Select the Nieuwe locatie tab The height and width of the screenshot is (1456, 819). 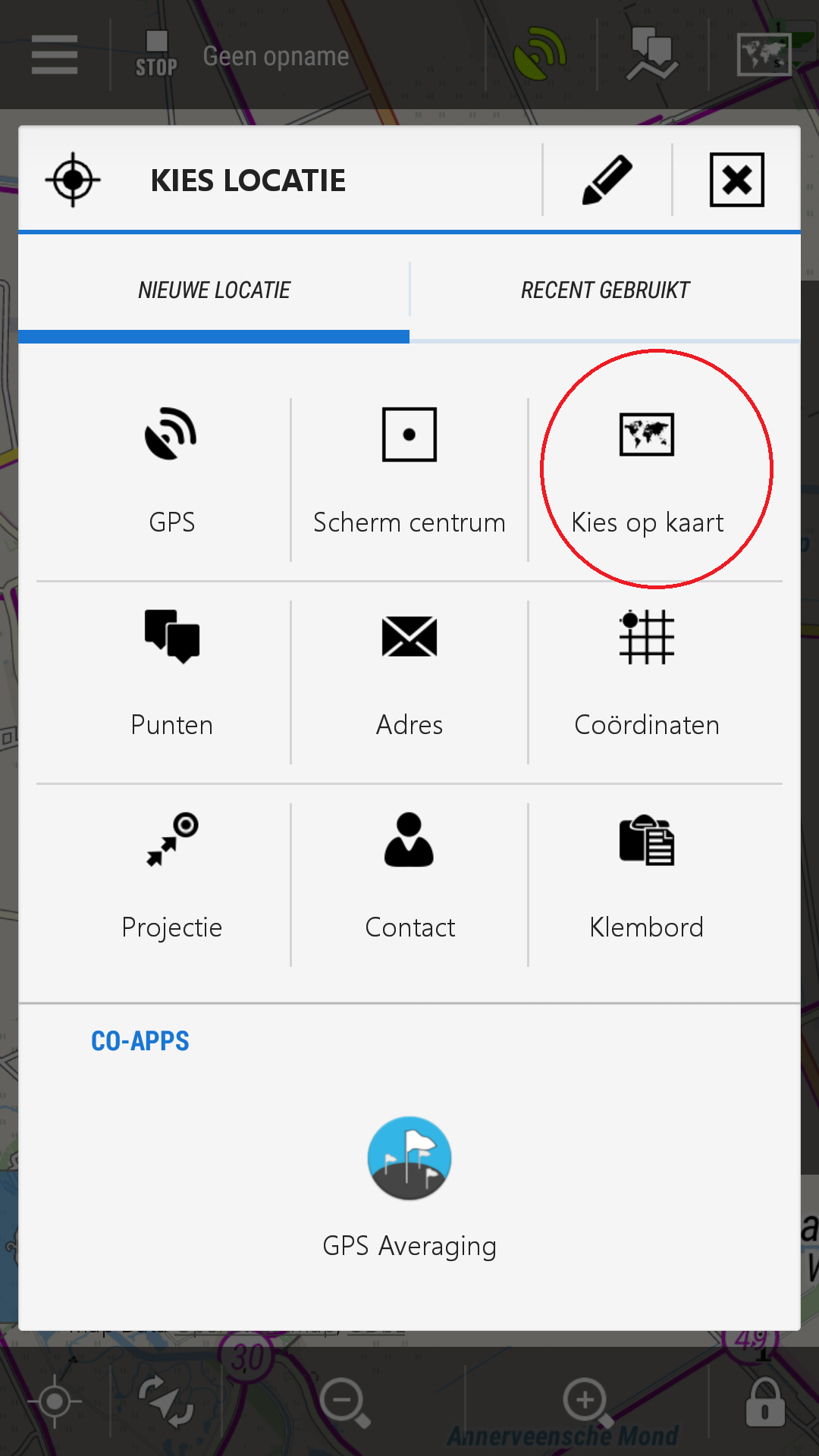pyautogui.click(x=214, y=290)
